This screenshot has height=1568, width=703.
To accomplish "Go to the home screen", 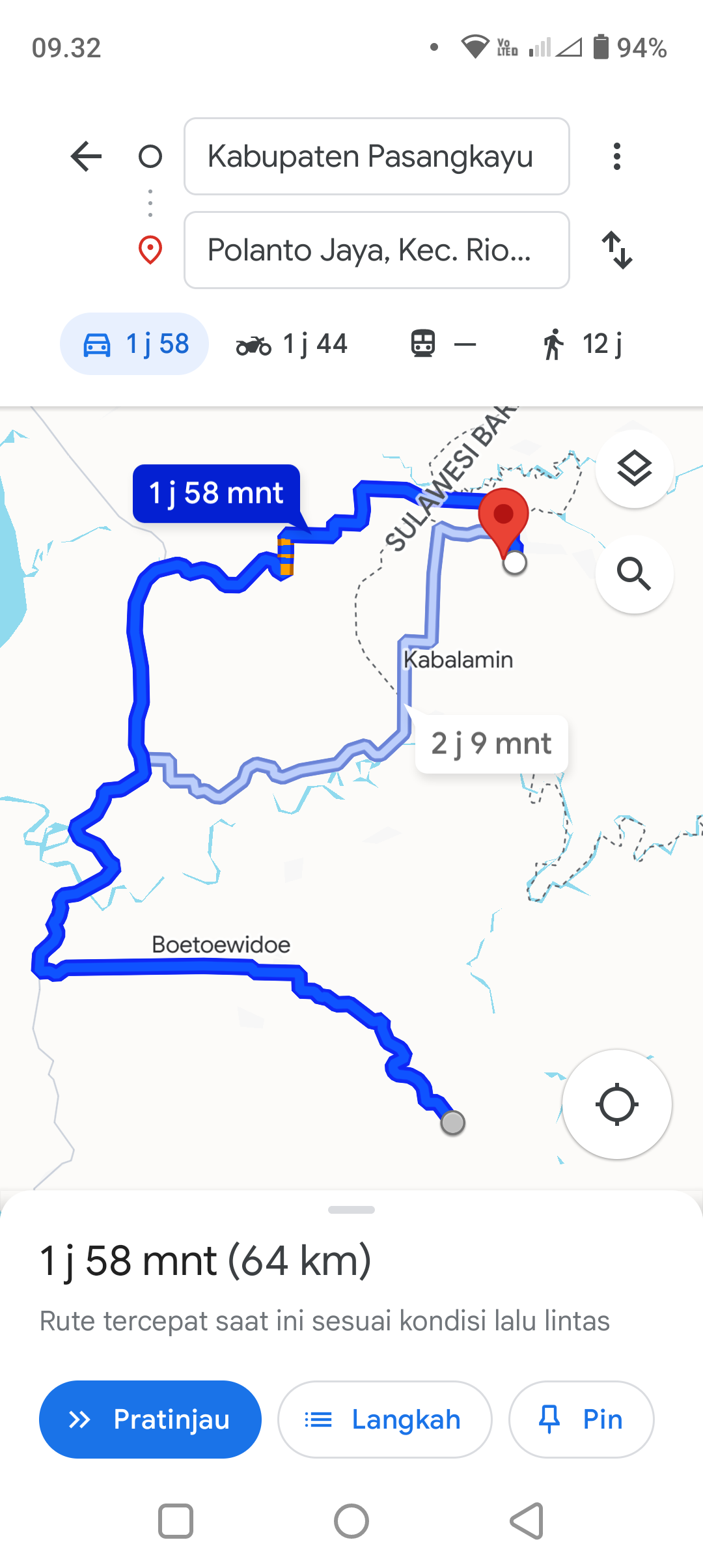I will click(x=351, y=1521).
